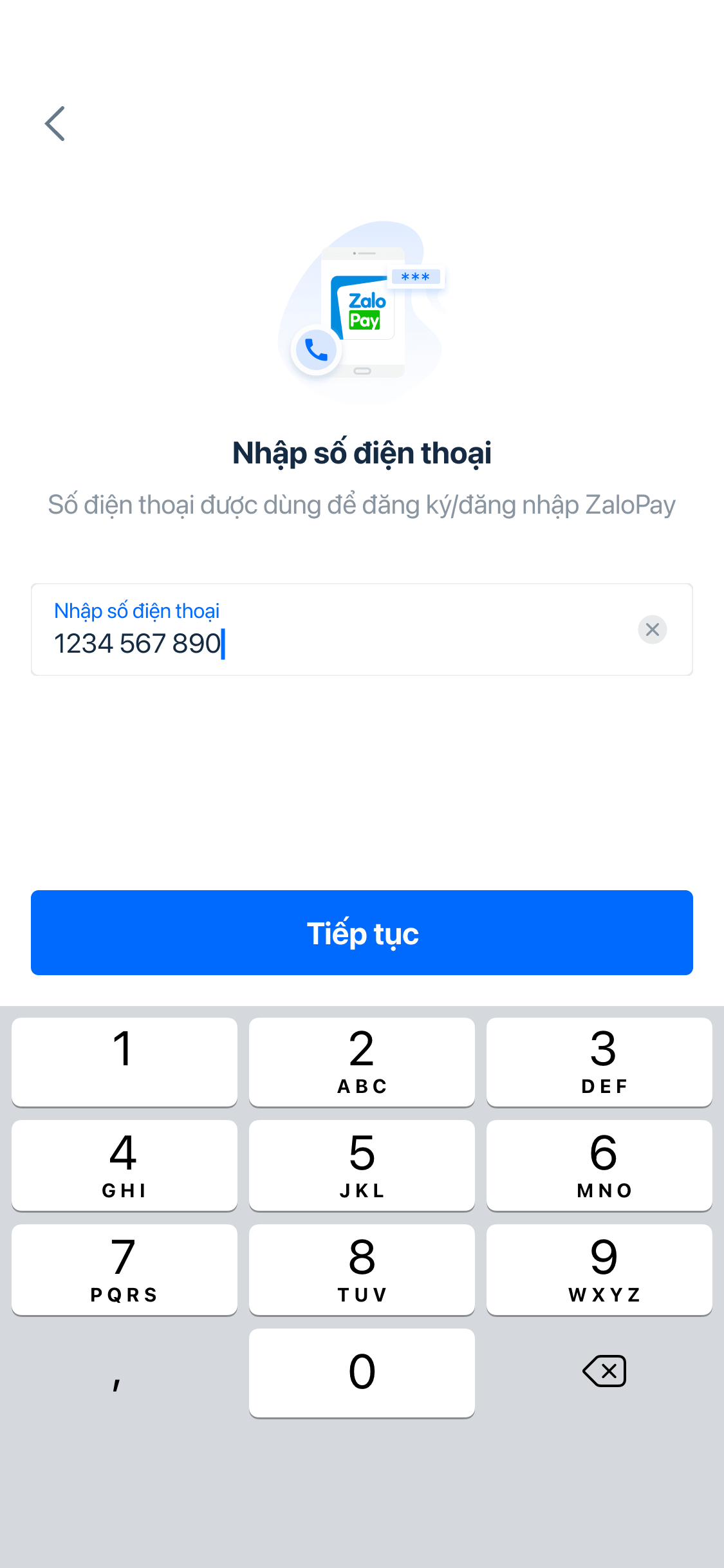Go back using the arrow icon
724x1568 pixels.
pos(55,124)
